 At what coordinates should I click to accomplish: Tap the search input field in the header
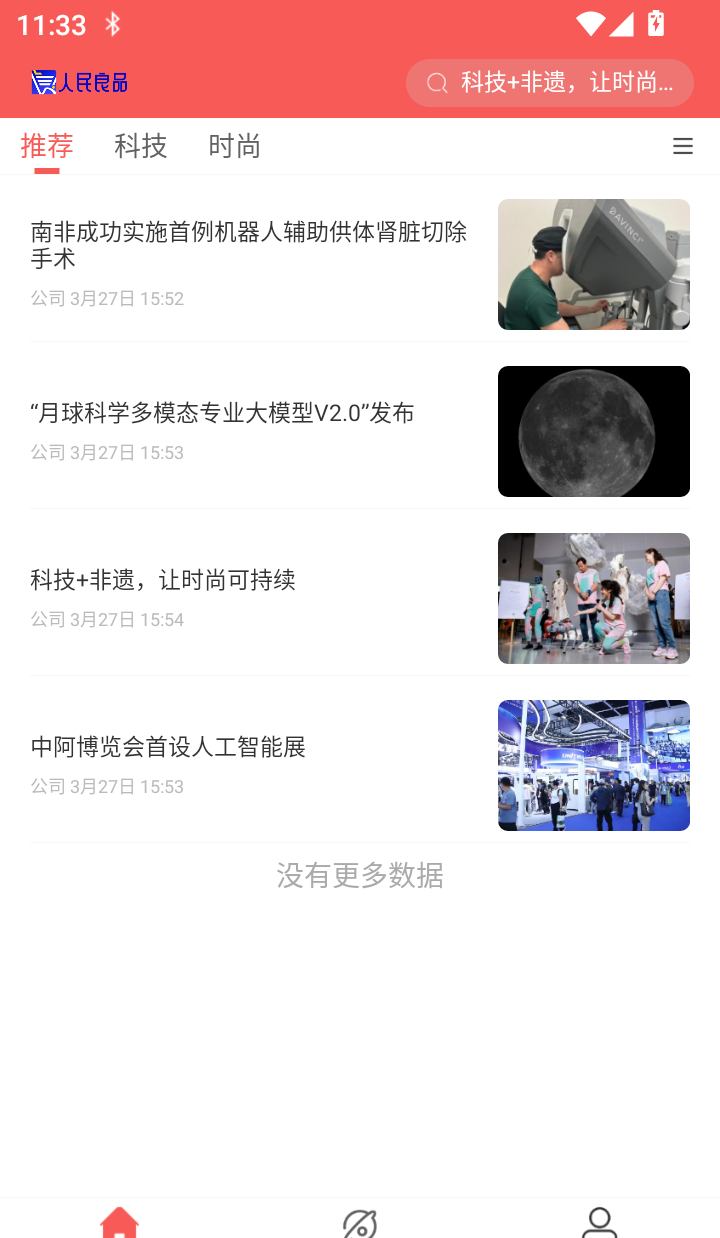pos(549,83)
